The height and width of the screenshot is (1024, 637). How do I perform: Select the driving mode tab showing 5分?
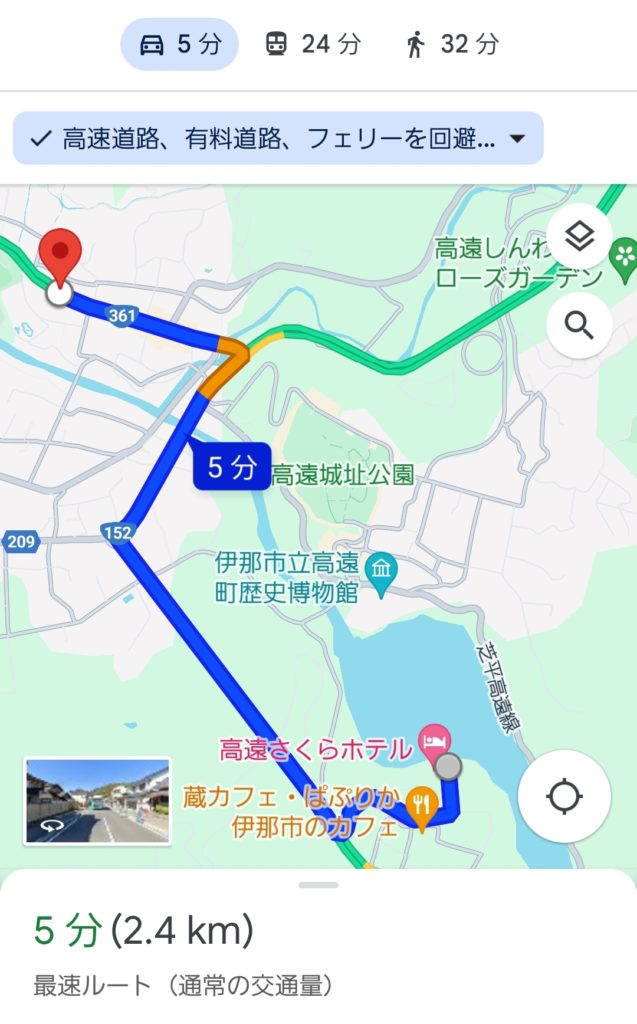click(180, 45)
